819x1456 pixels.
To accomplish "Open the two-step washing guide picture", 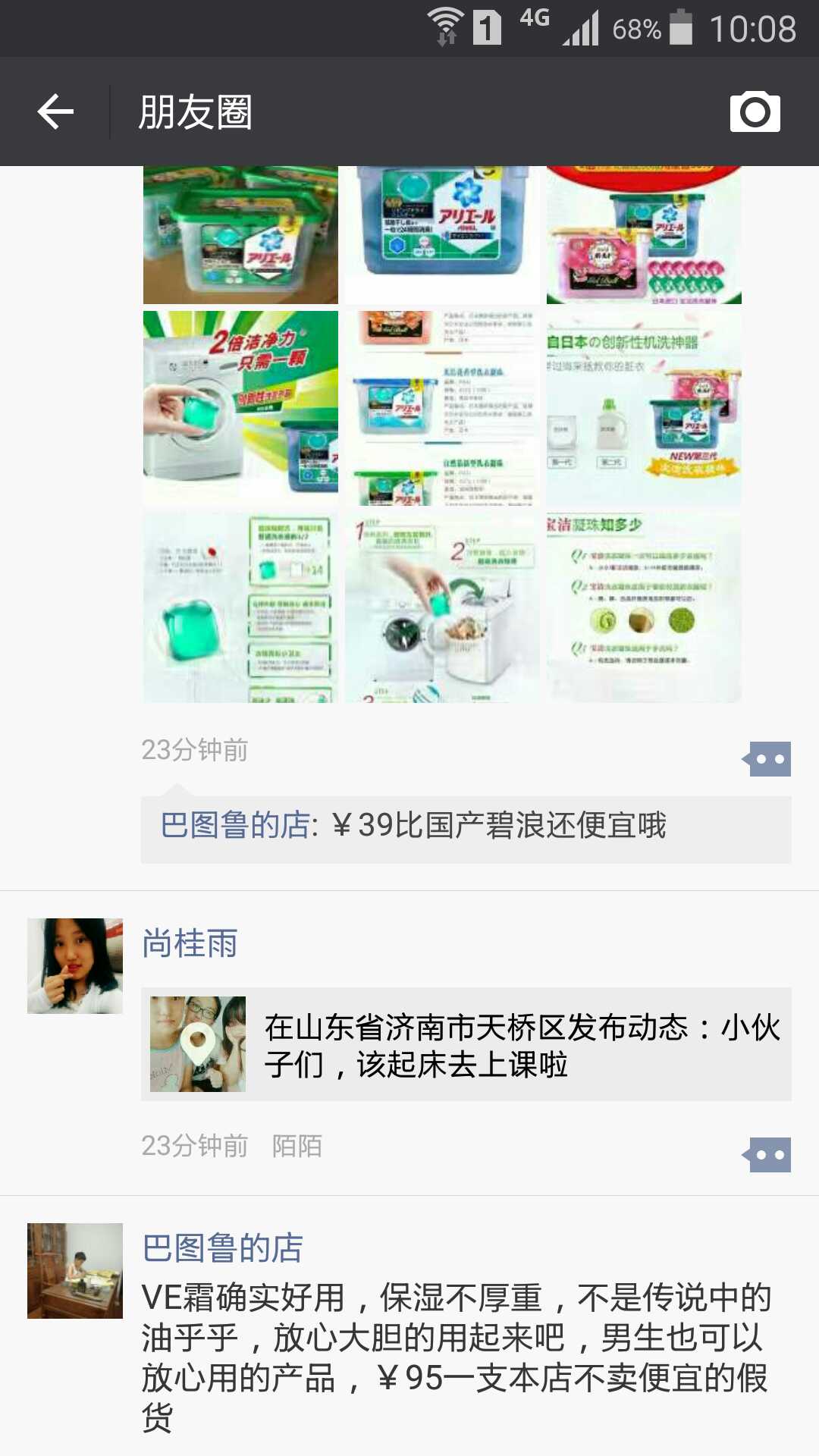I will point(442,607).
